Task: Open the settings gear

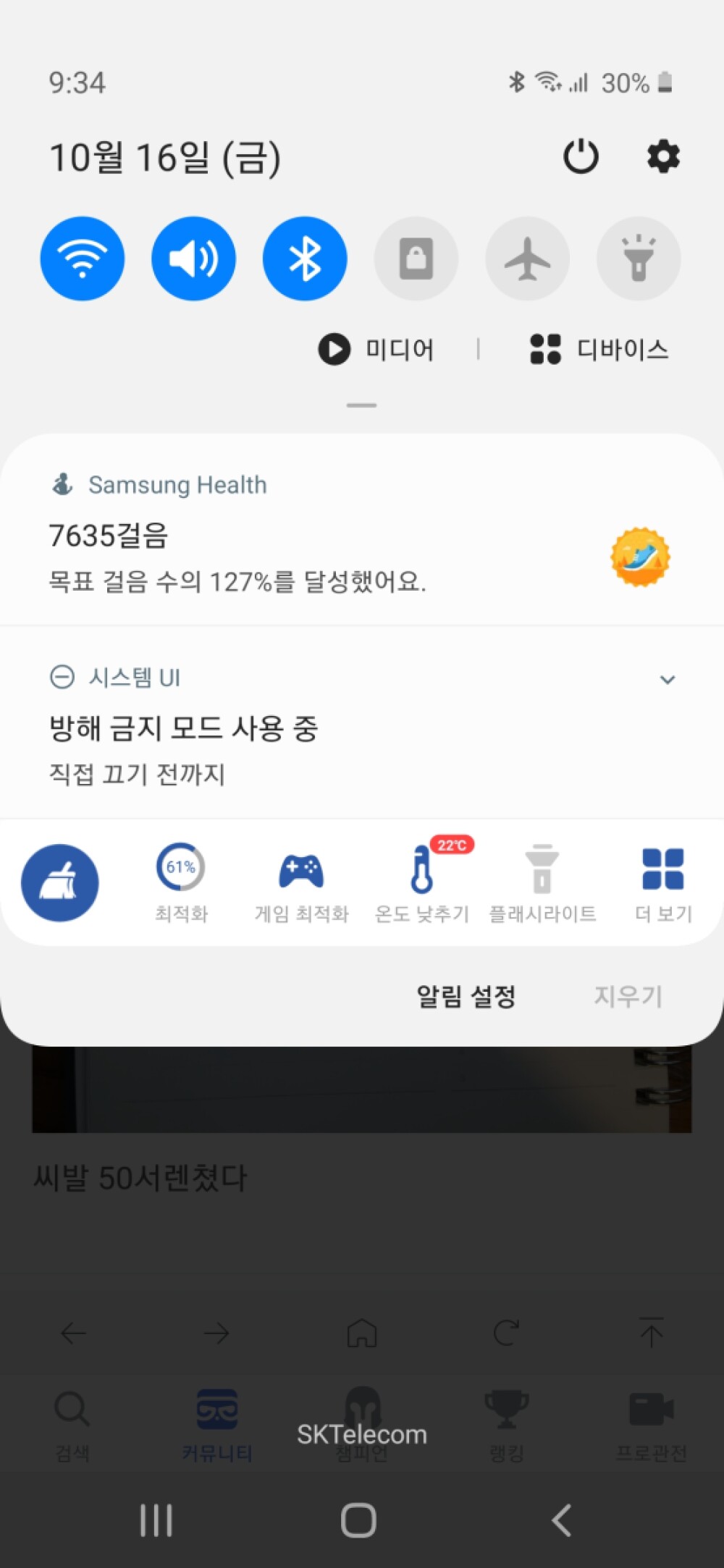Action: (663, 156)
